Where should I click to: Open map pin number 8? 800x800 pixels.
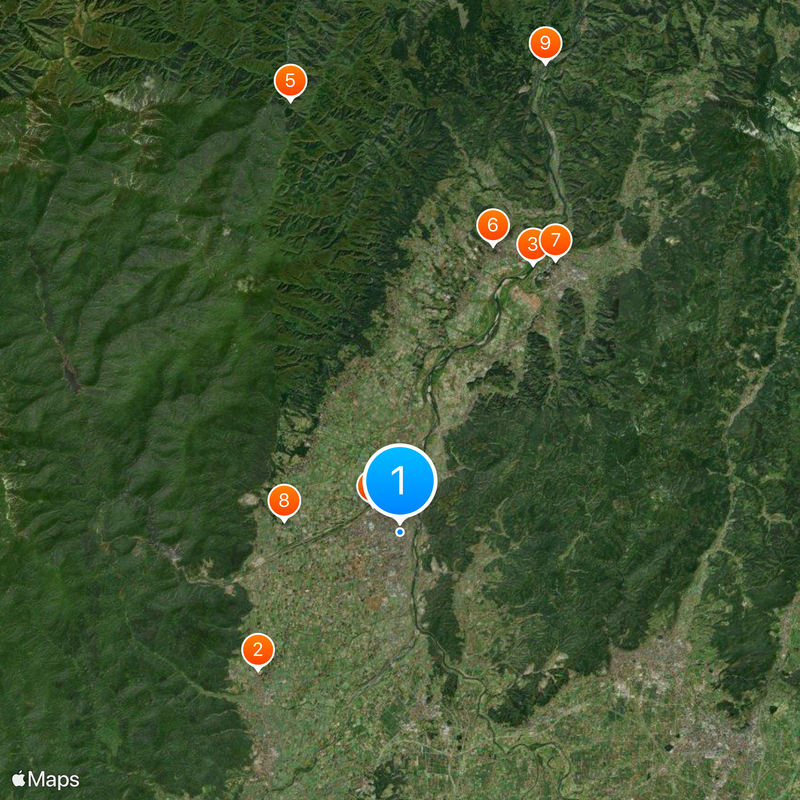(284, 500)
